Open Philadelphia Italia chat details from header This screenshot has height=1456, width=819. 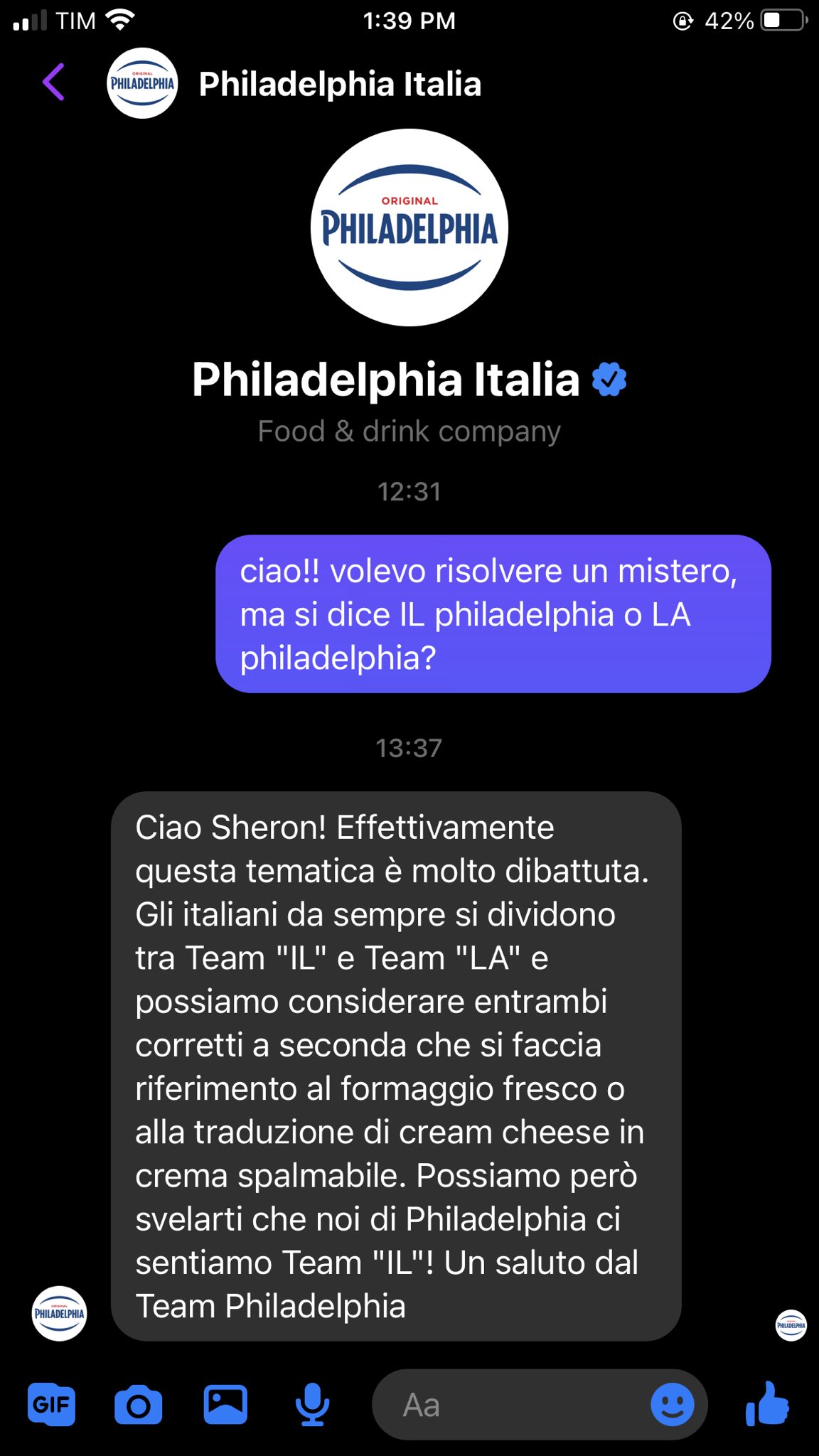pos(339,84)
